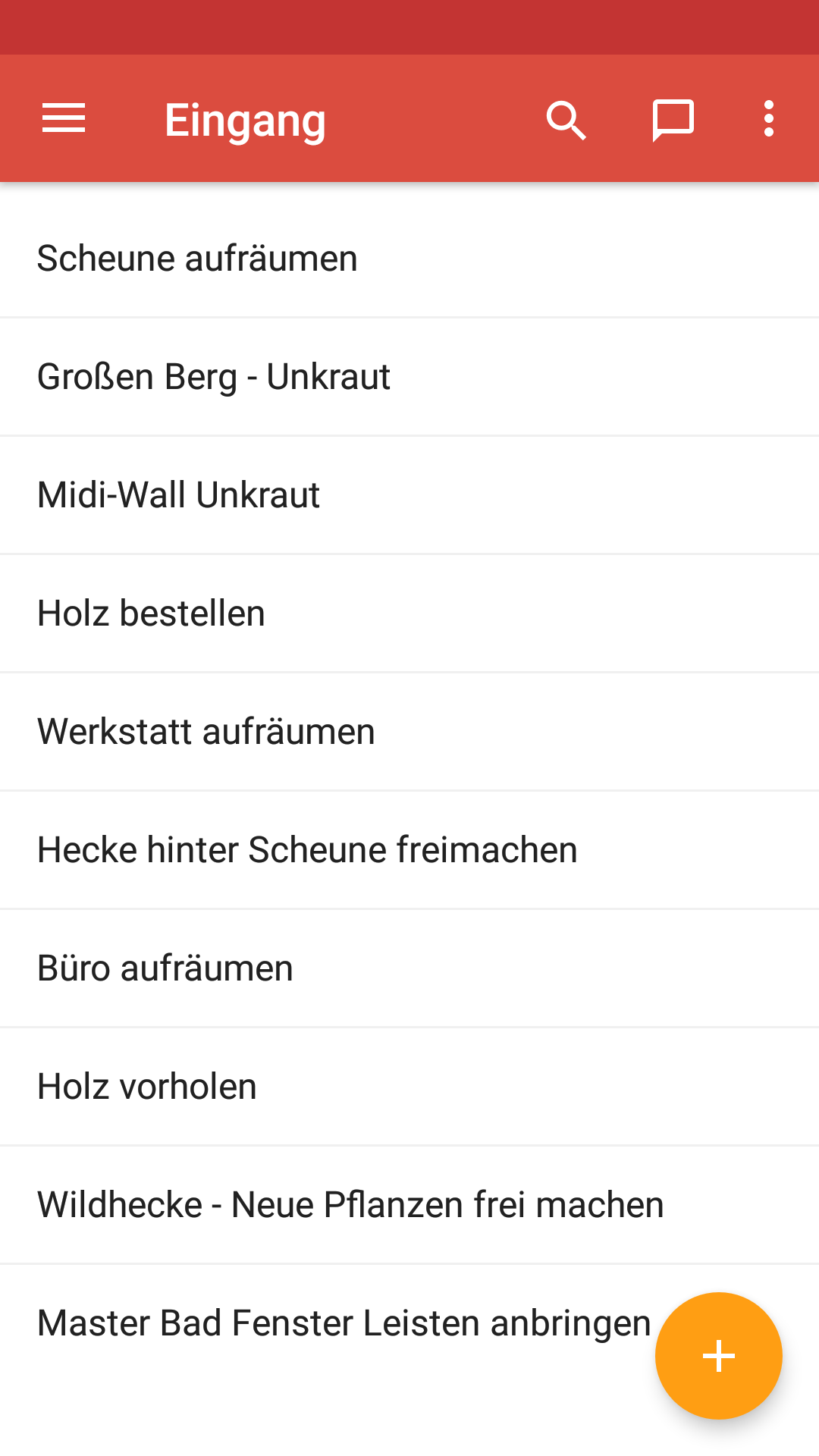Open Werkstatt aufräumen task
This screenshot has height=1456, width=819.
point(409,732)
